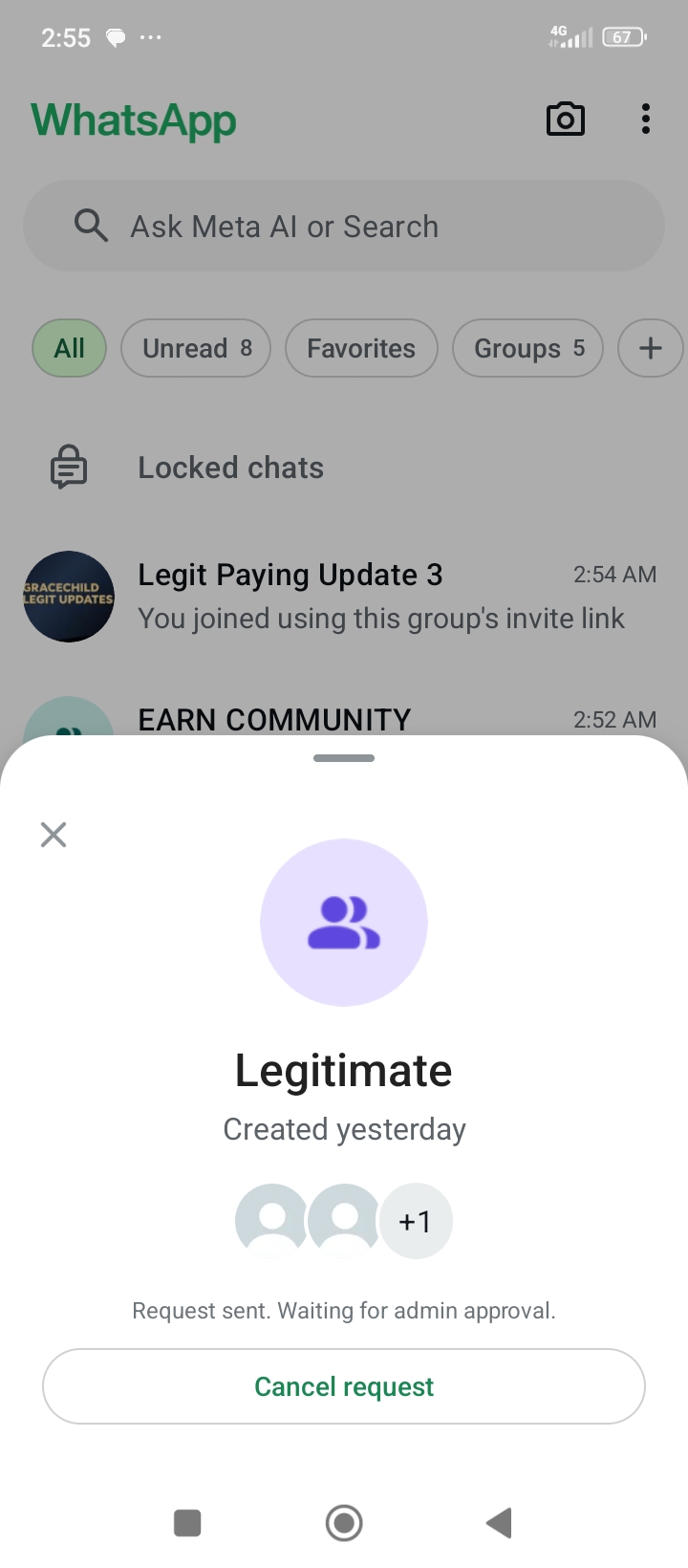Open the three-dot overflow menu

[646, 120]
